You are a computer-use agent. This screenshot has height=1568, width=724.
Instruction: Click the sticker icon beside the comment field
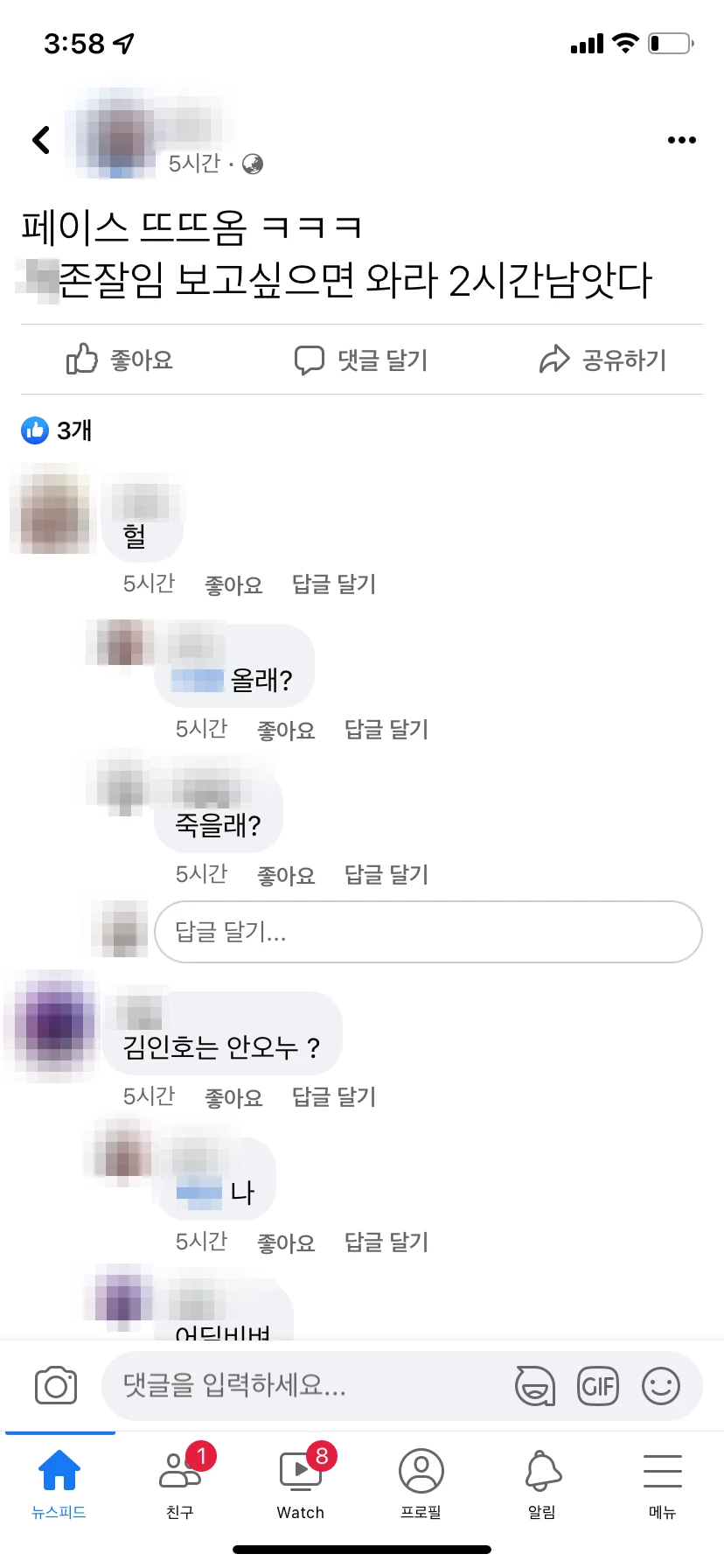[535, 1385]
